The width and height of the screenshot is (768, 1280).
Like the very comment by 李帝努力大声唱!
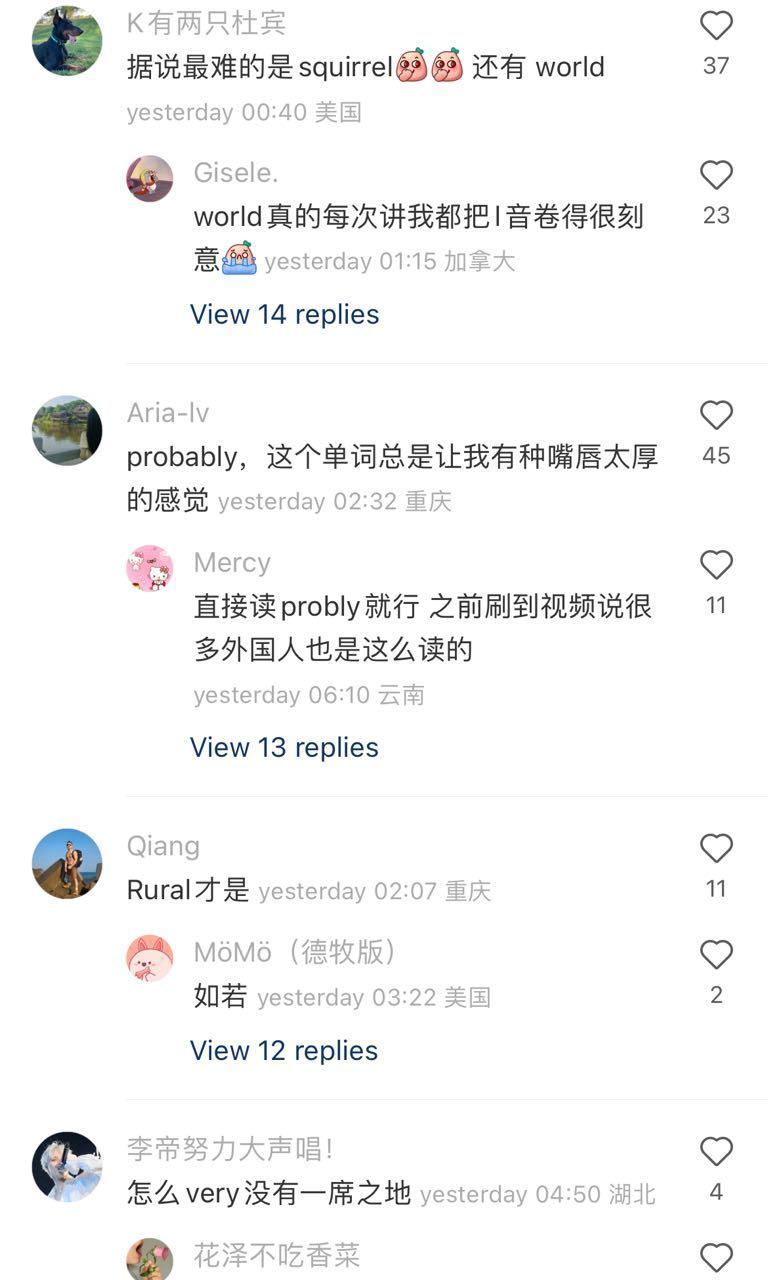(716, 1152)
